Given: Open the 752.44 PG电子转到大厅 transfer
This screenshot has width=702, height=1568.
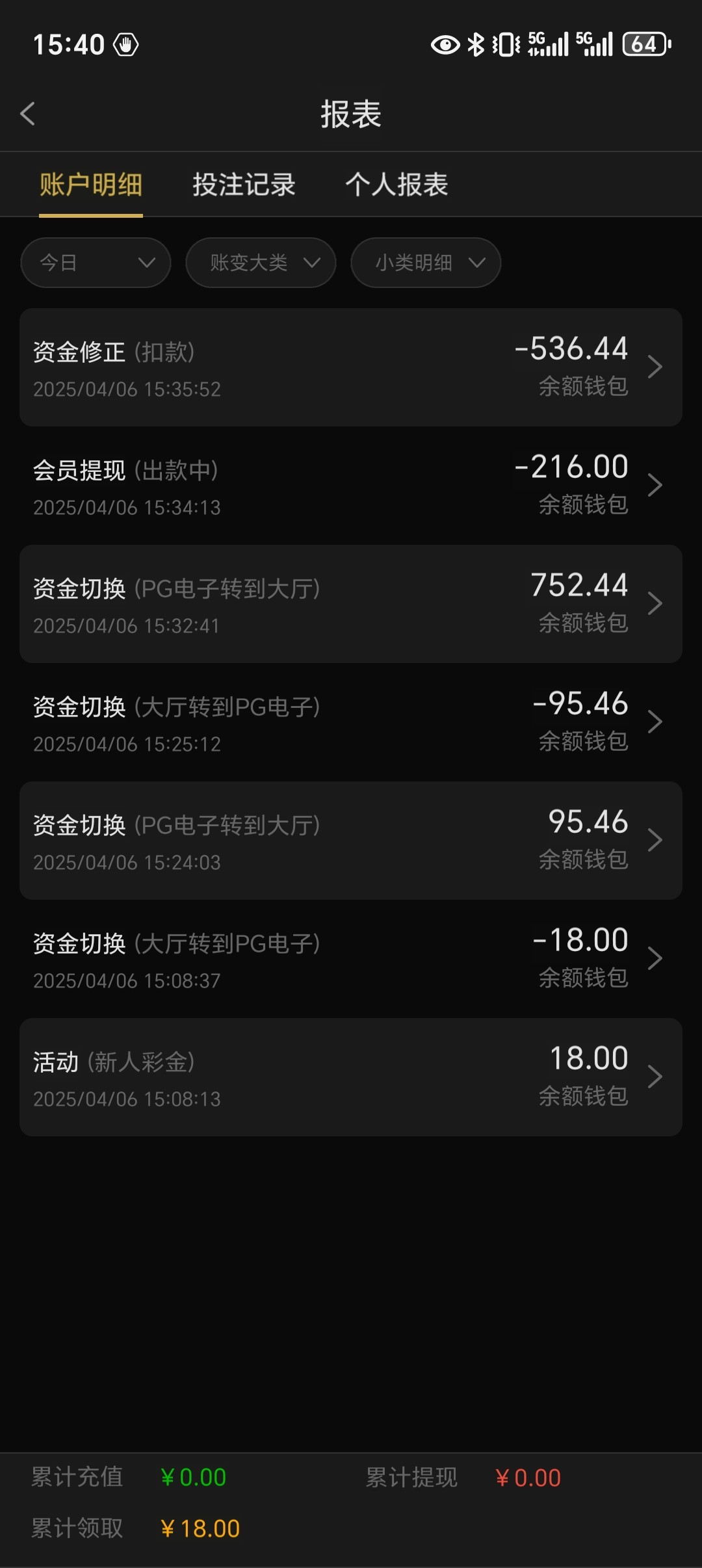Looking at the screenshot, I should 351,604.
